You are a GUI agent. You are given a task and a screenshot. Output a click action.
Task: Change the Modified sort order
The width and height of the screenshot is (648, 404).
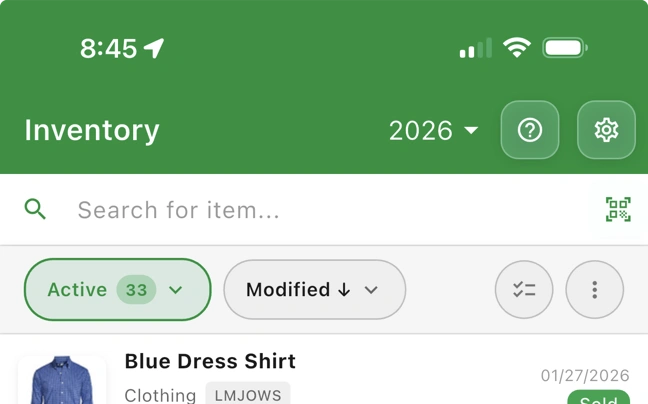click(314, 290)
